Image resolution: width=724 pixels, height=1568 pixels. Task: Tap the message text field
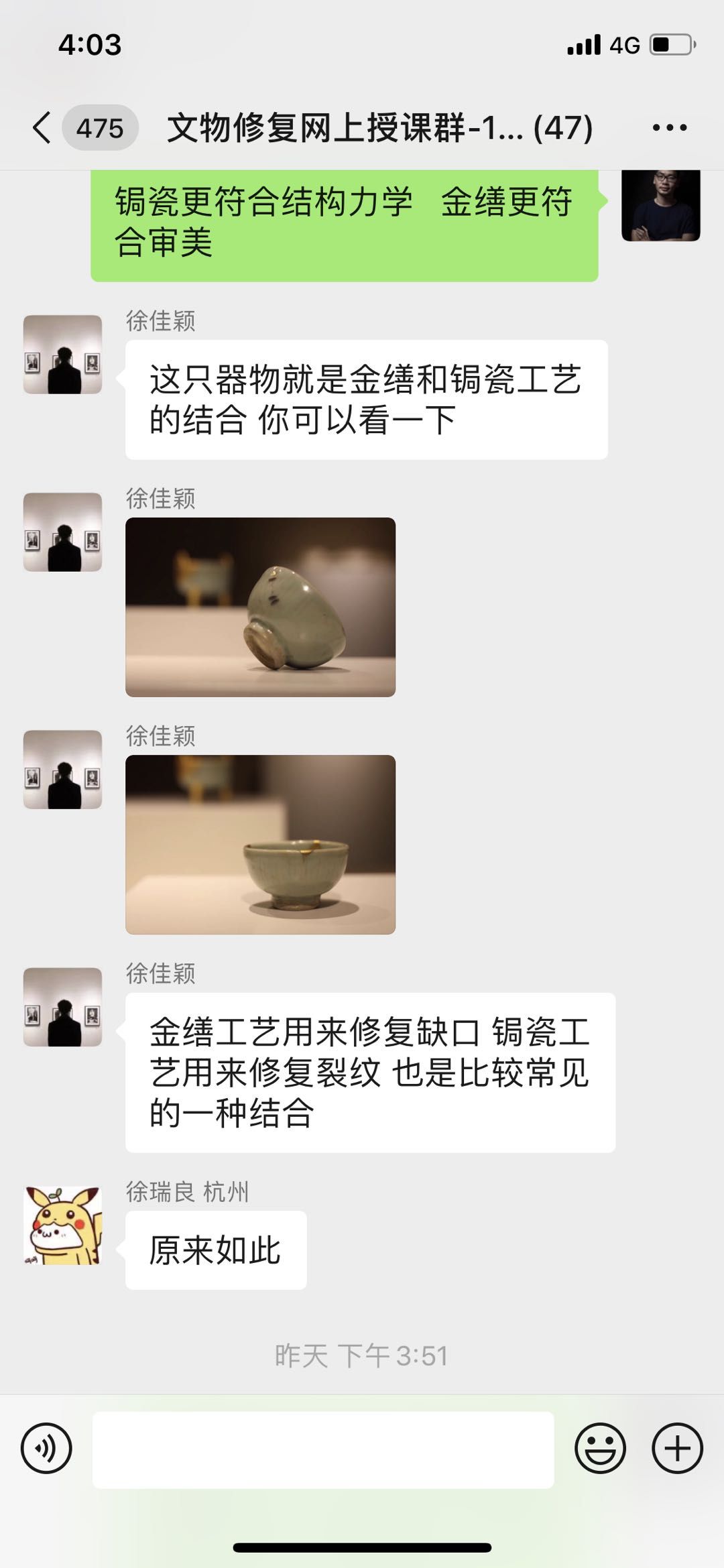tap(323, 1449)
